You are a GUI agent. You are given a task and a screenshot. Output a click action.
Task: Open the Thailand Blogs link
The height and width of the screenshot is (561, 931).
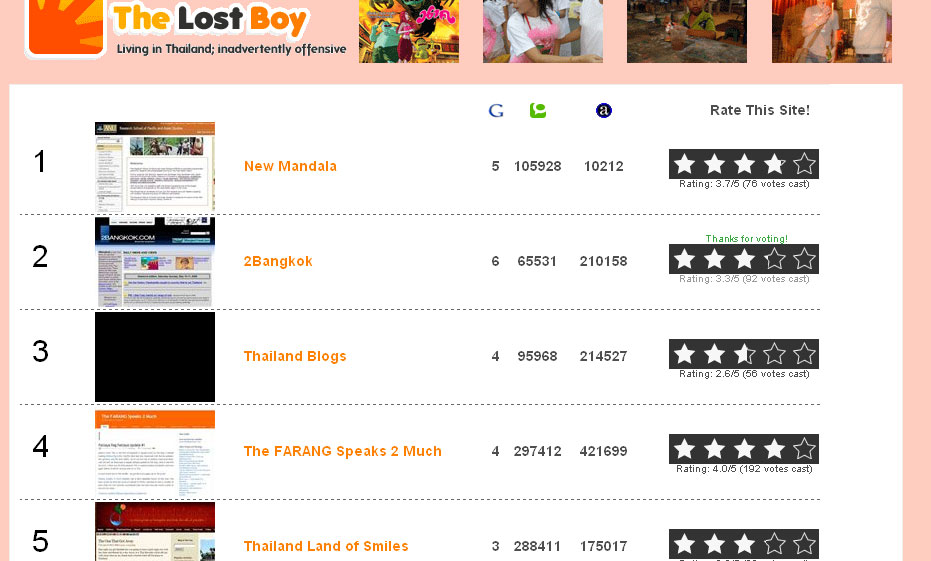[295, 356]
